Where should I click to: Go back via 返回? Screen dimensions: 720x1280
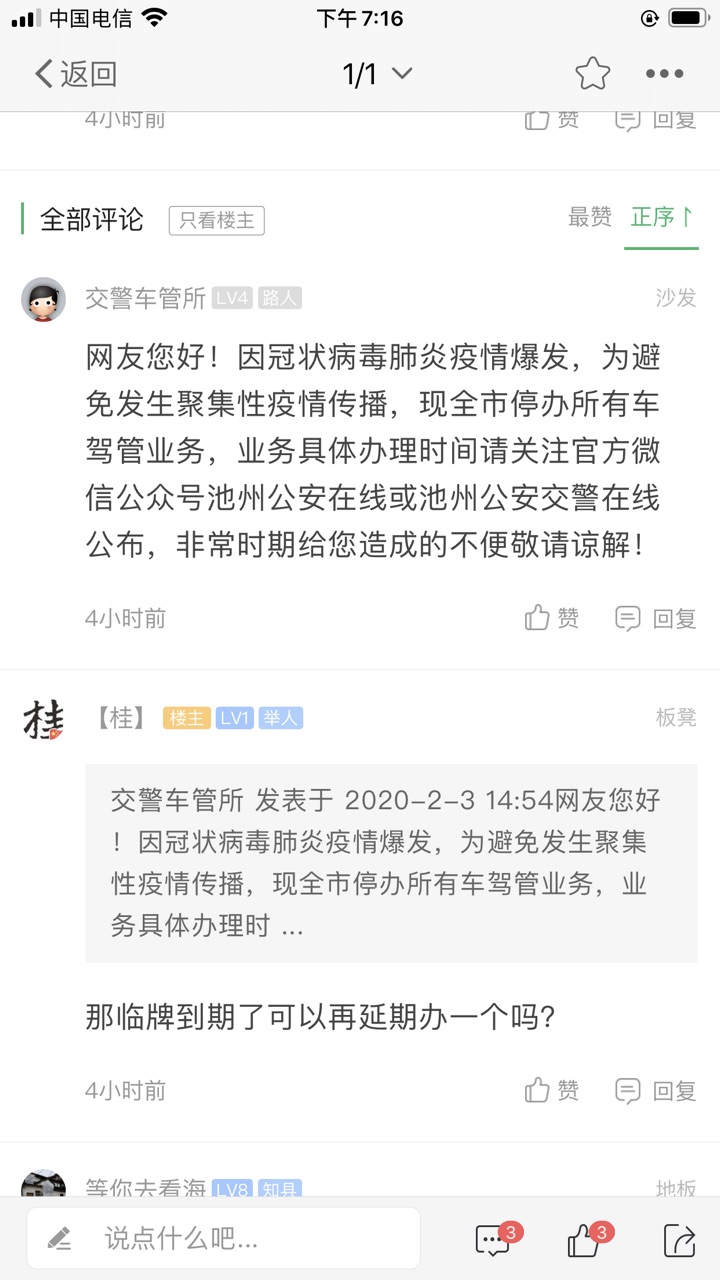click(75, 74)
